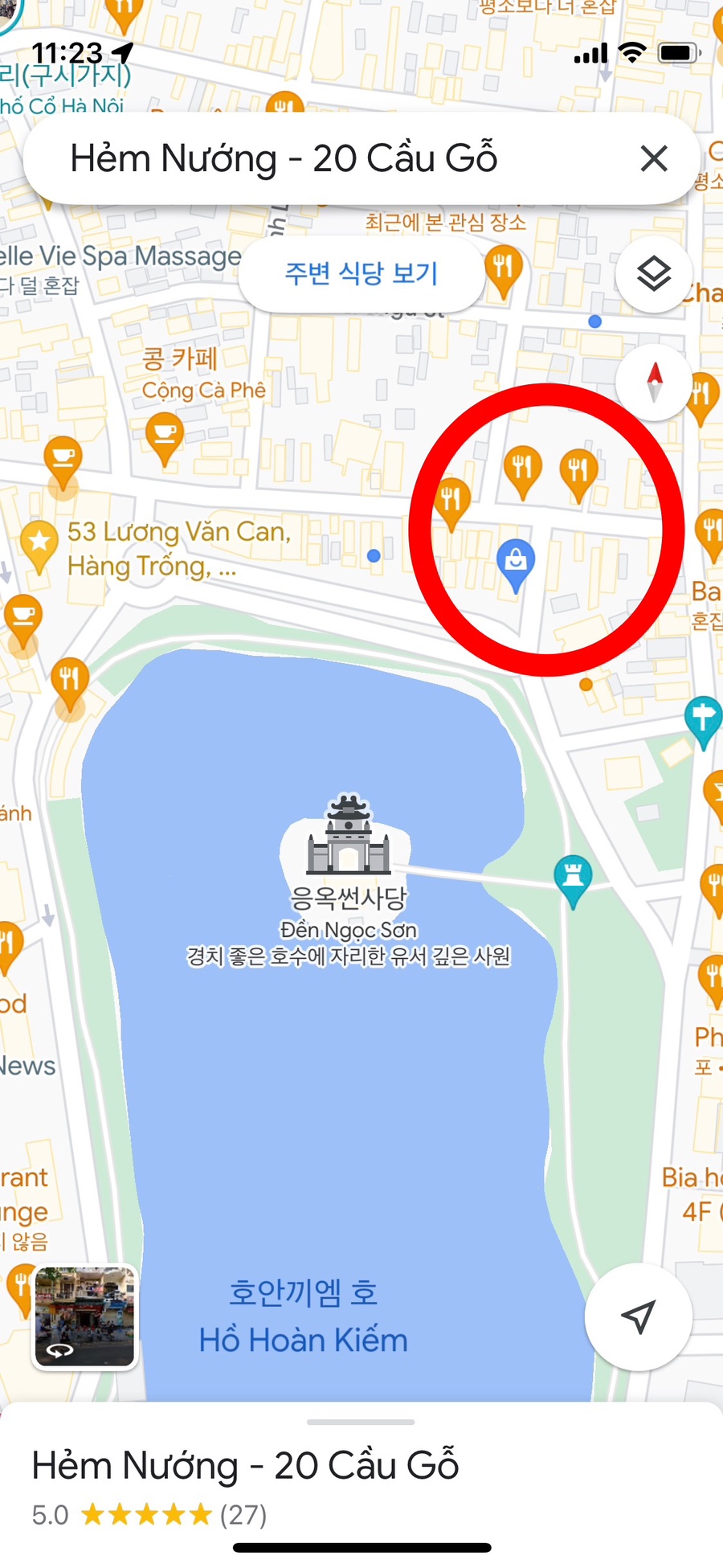Select the blue shopping bag map pin
The width and height of the screenshot is (723, 1568).
[x=516, y=563]
